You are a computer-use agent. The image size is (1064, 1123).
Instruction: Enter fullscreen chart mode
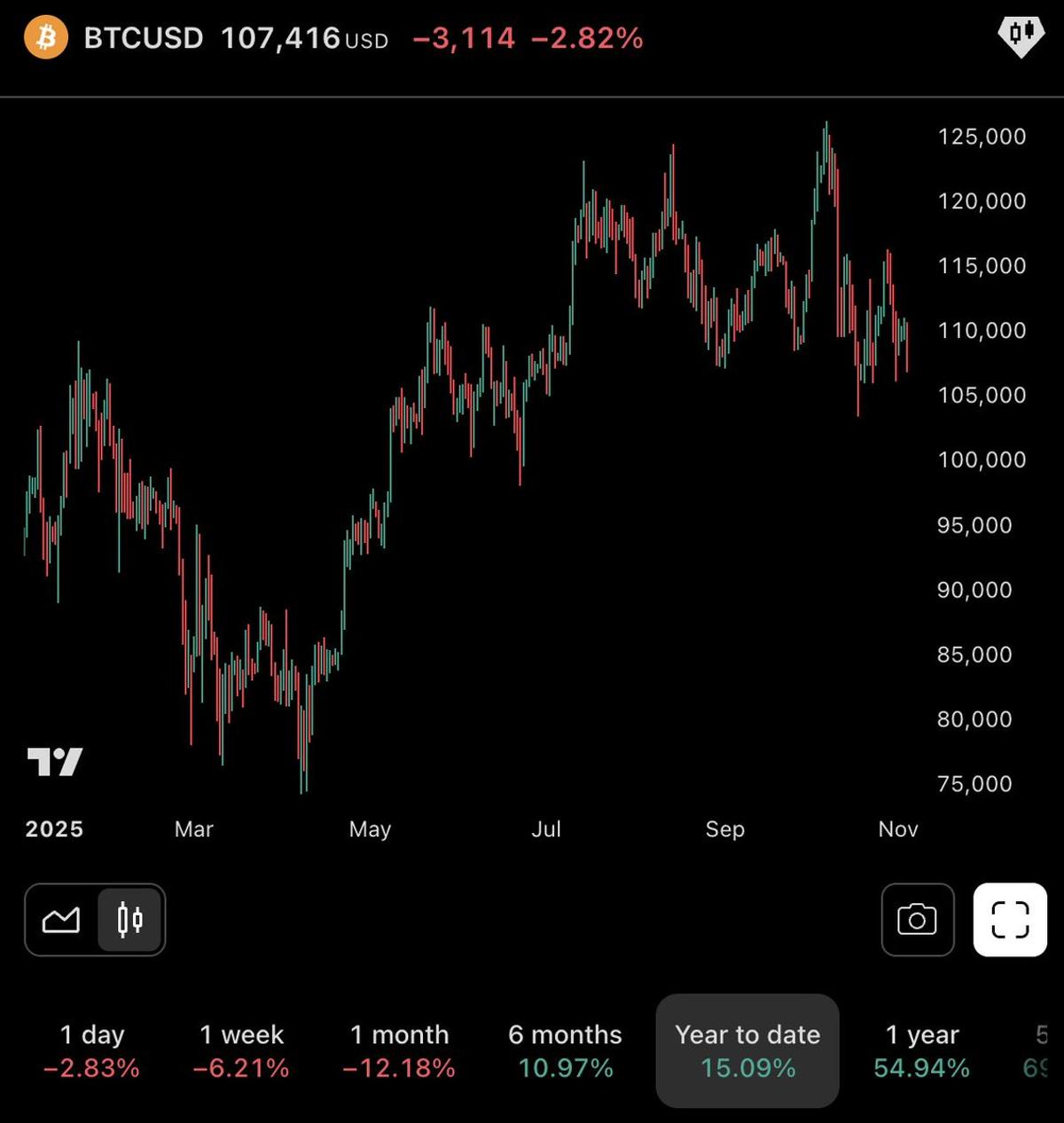point(1010,920)
